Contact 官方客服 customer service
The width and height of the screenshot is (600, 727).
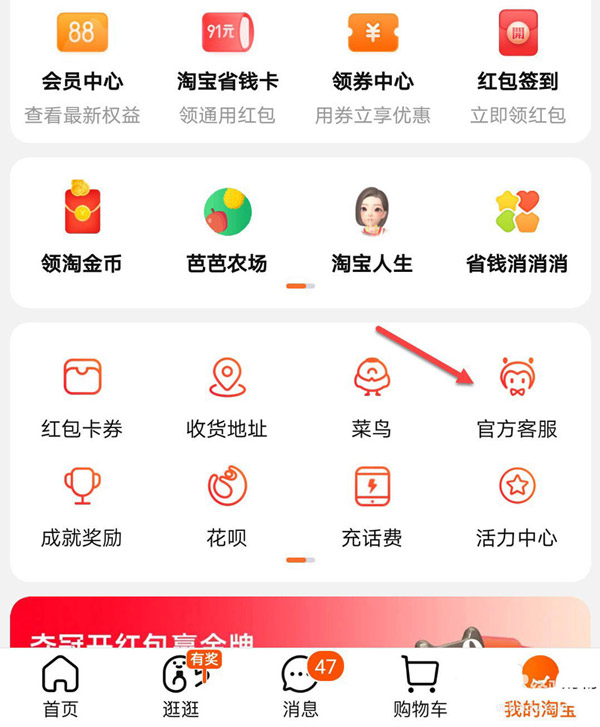pyautogui.click(x=517, y=395)
